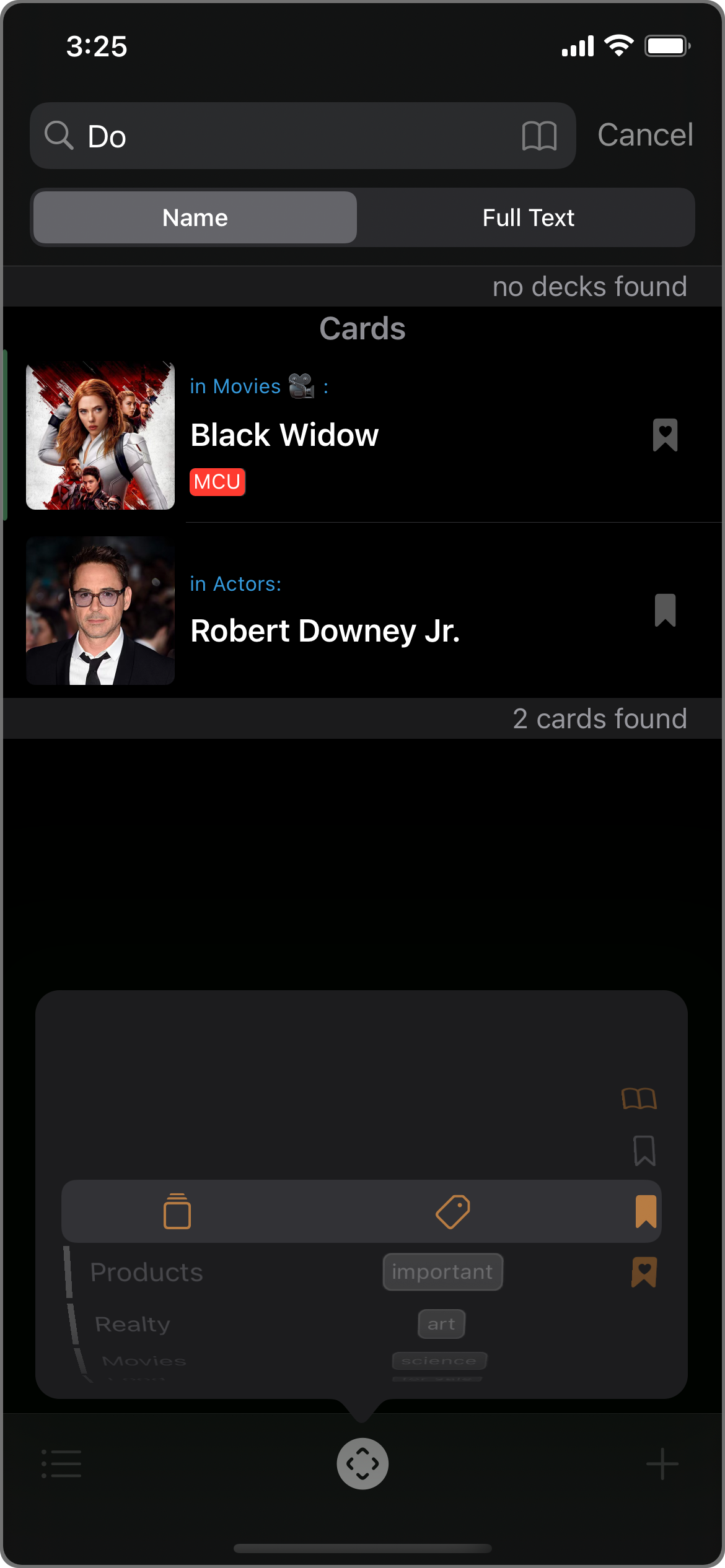Select the Name search mode
Screen dimensions: 725x1568
[x=195, y=218]
